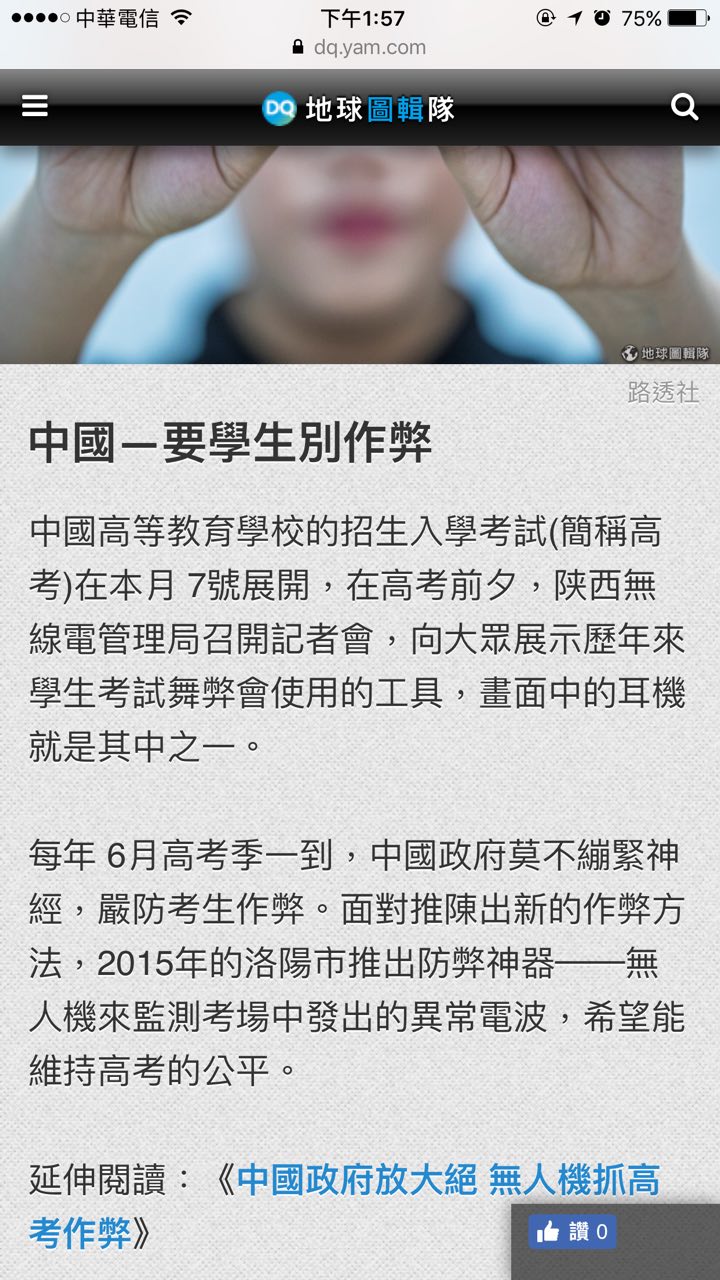Open the hamburger menu
The height and width of the screenshot is (1280, 720).
point(35,106)
